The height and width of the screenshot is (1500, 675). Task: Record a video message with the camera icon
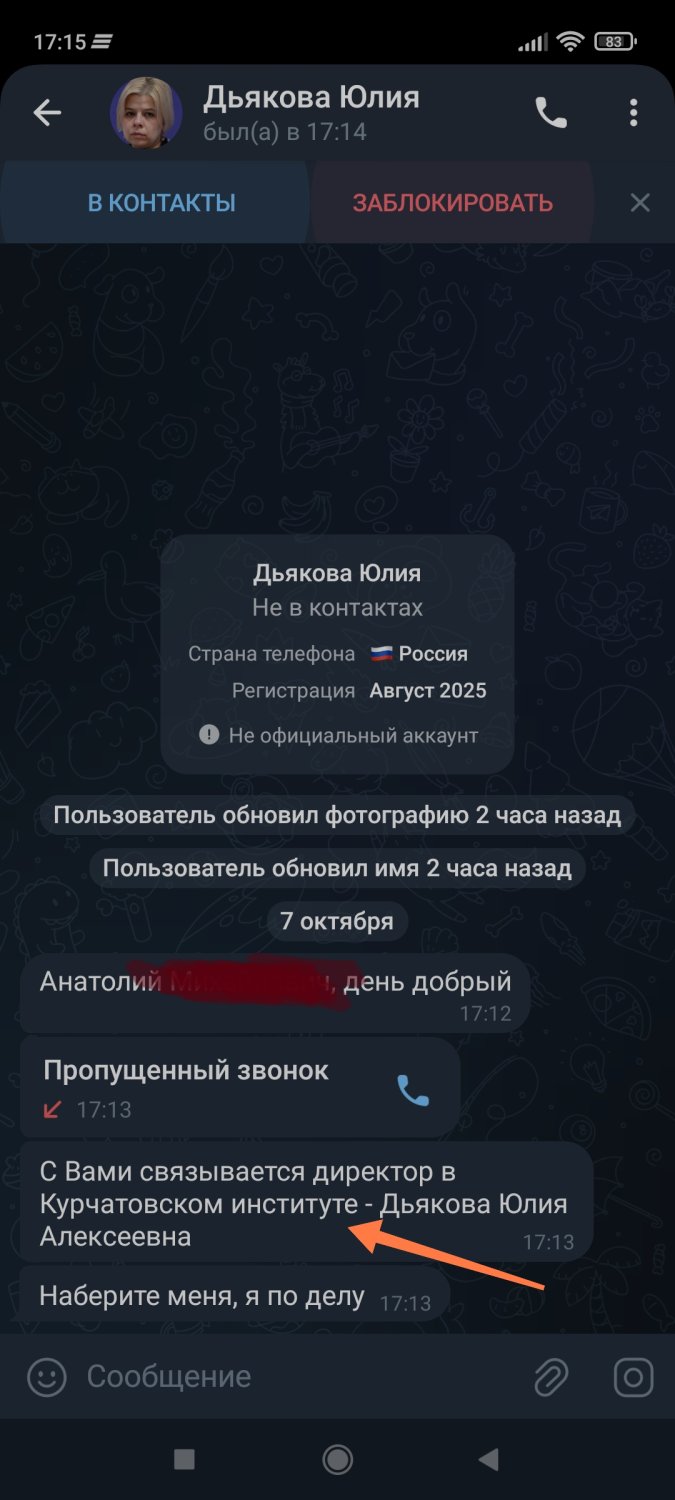coord(632,1378)
